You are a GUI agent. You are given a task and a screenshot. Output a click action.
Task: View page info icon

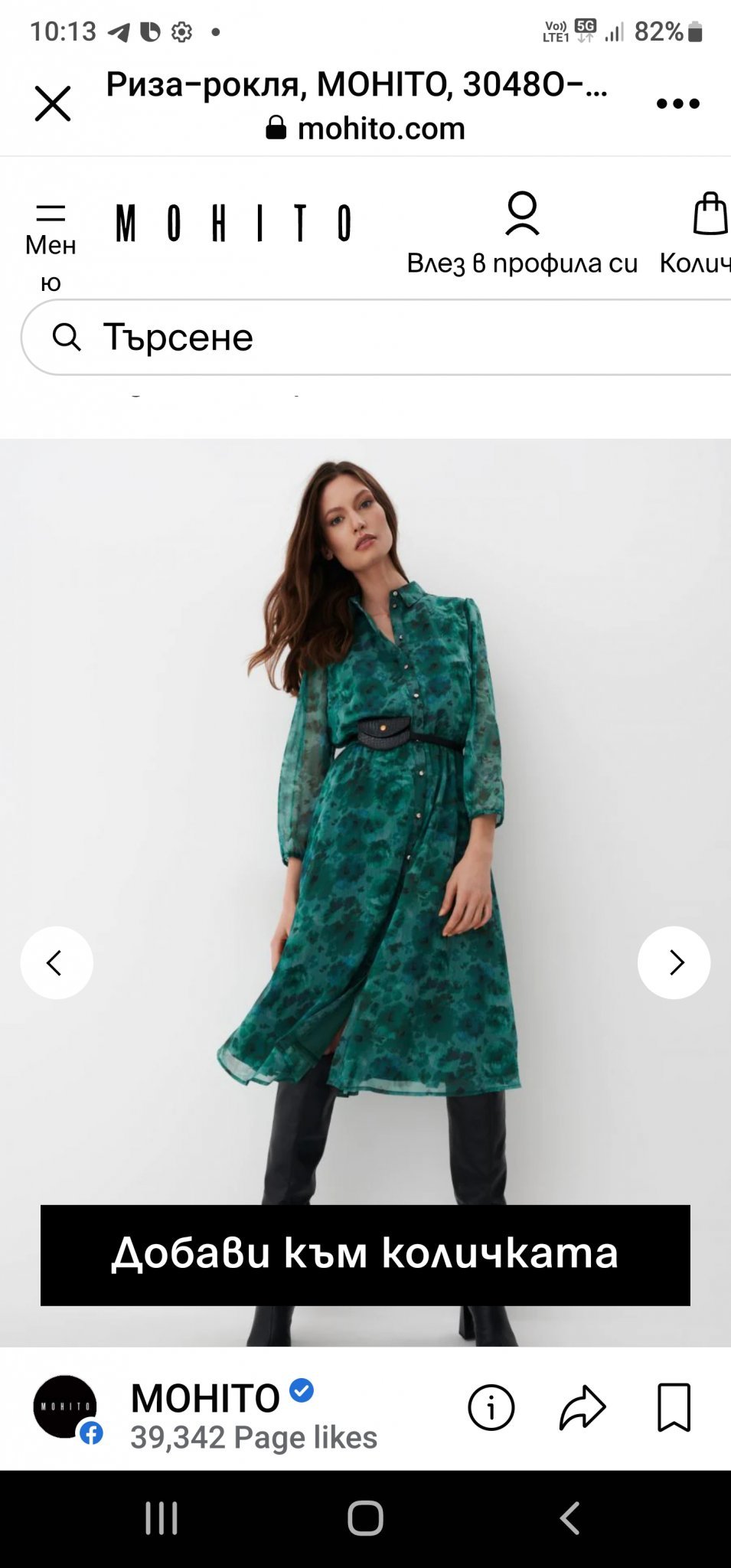tap(491, 1407)
